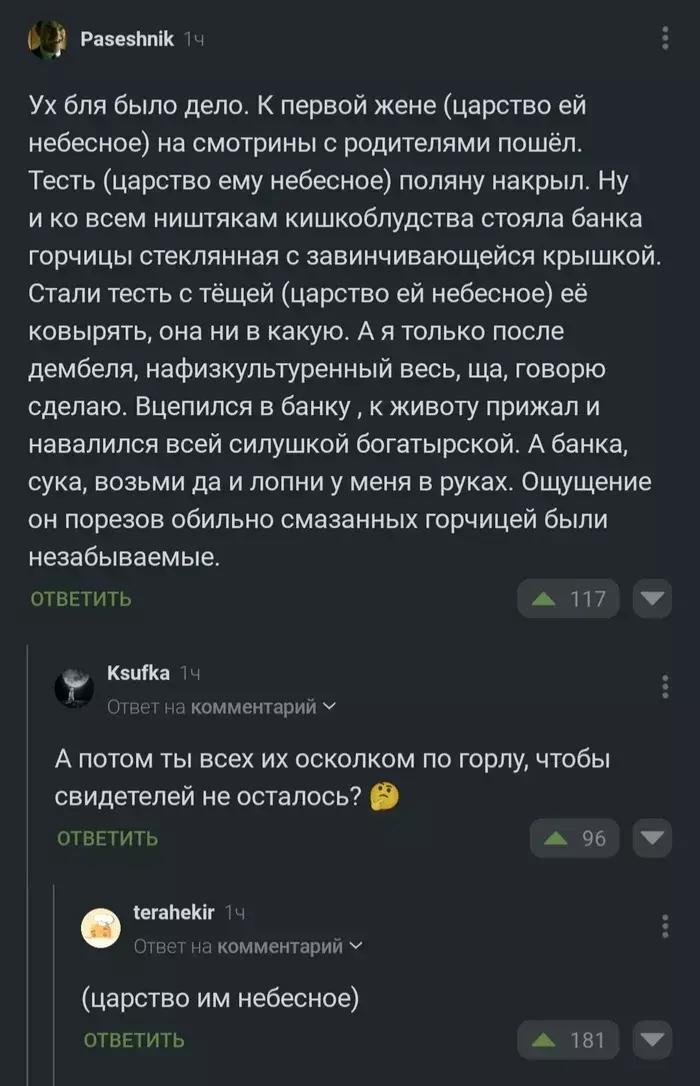This screenshot has height=1086, width=700.
Task: Upvote Paseshnik's comment with 117 votes
Action: (545, 599)
